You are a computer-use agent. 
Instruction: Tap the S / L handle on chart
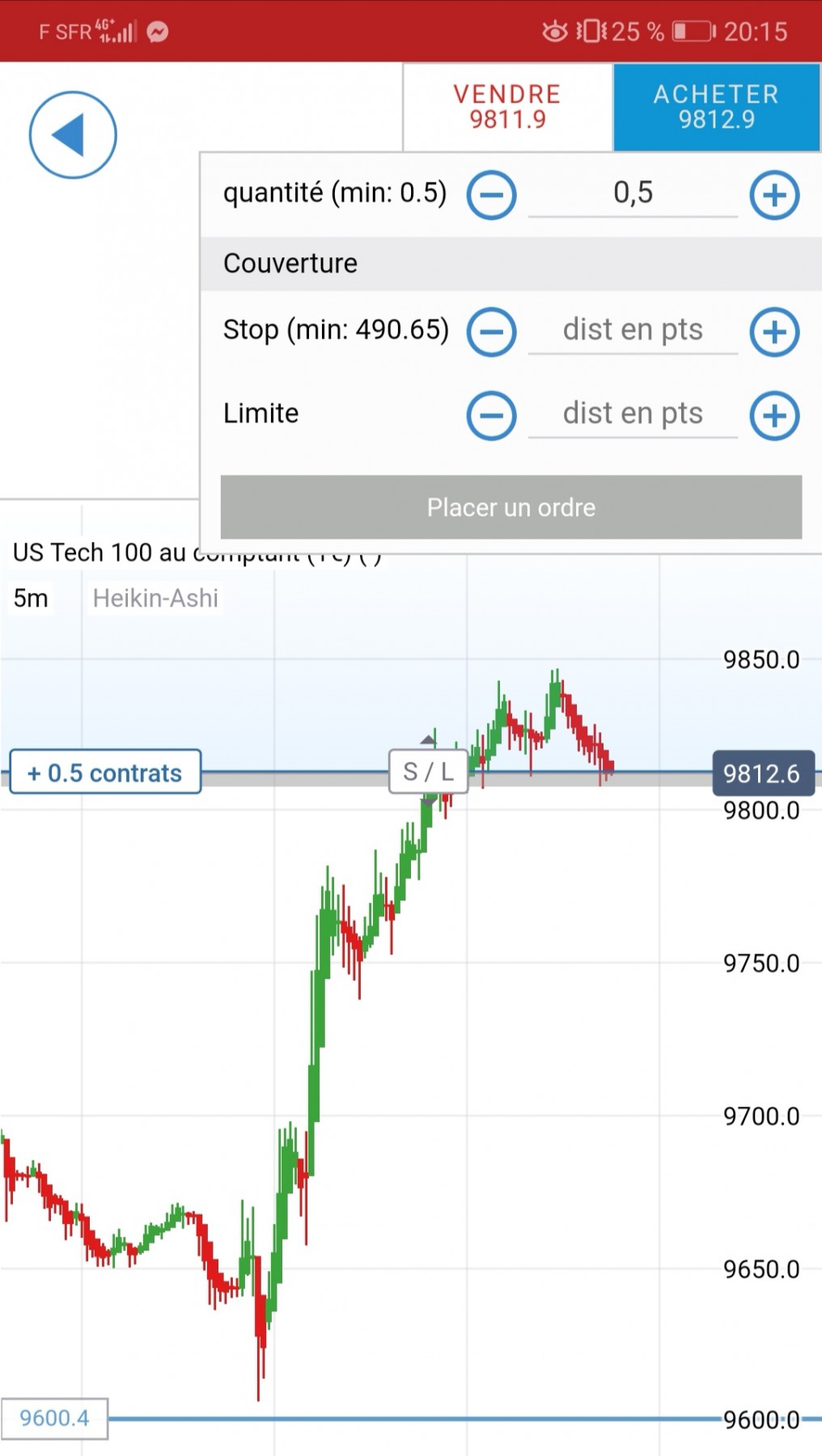pos(428,772)
